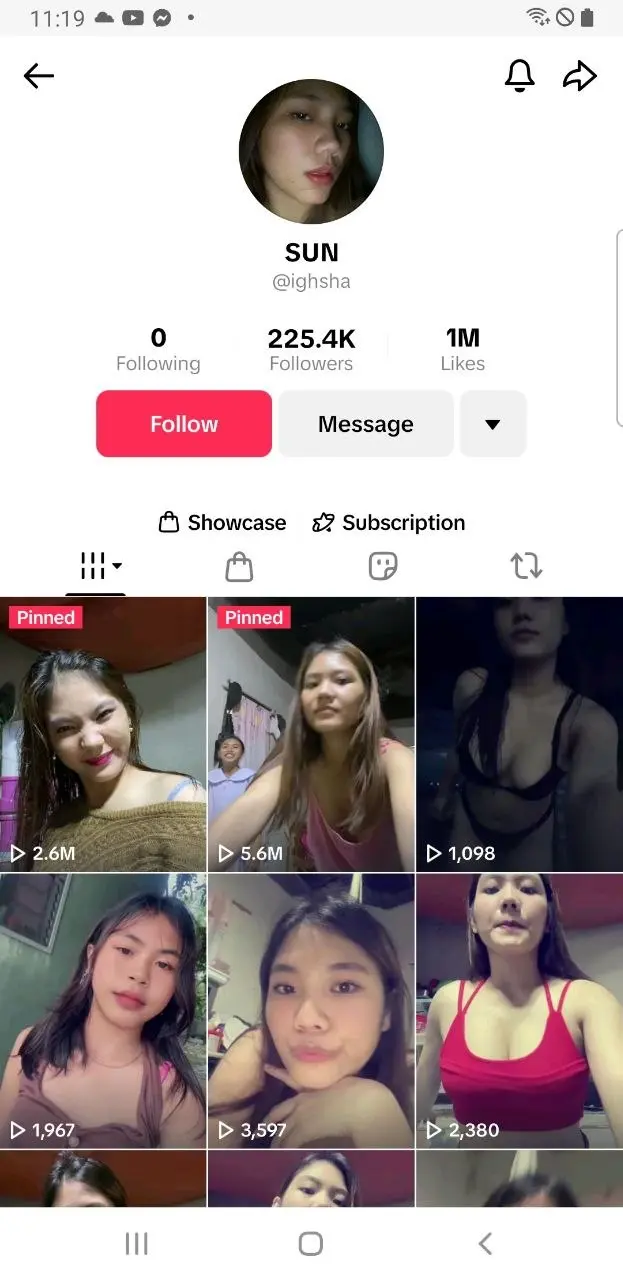The width and height of the screenshot is (623, 1280).
Task: Go back using the top-left arrow
Action: 39,76
